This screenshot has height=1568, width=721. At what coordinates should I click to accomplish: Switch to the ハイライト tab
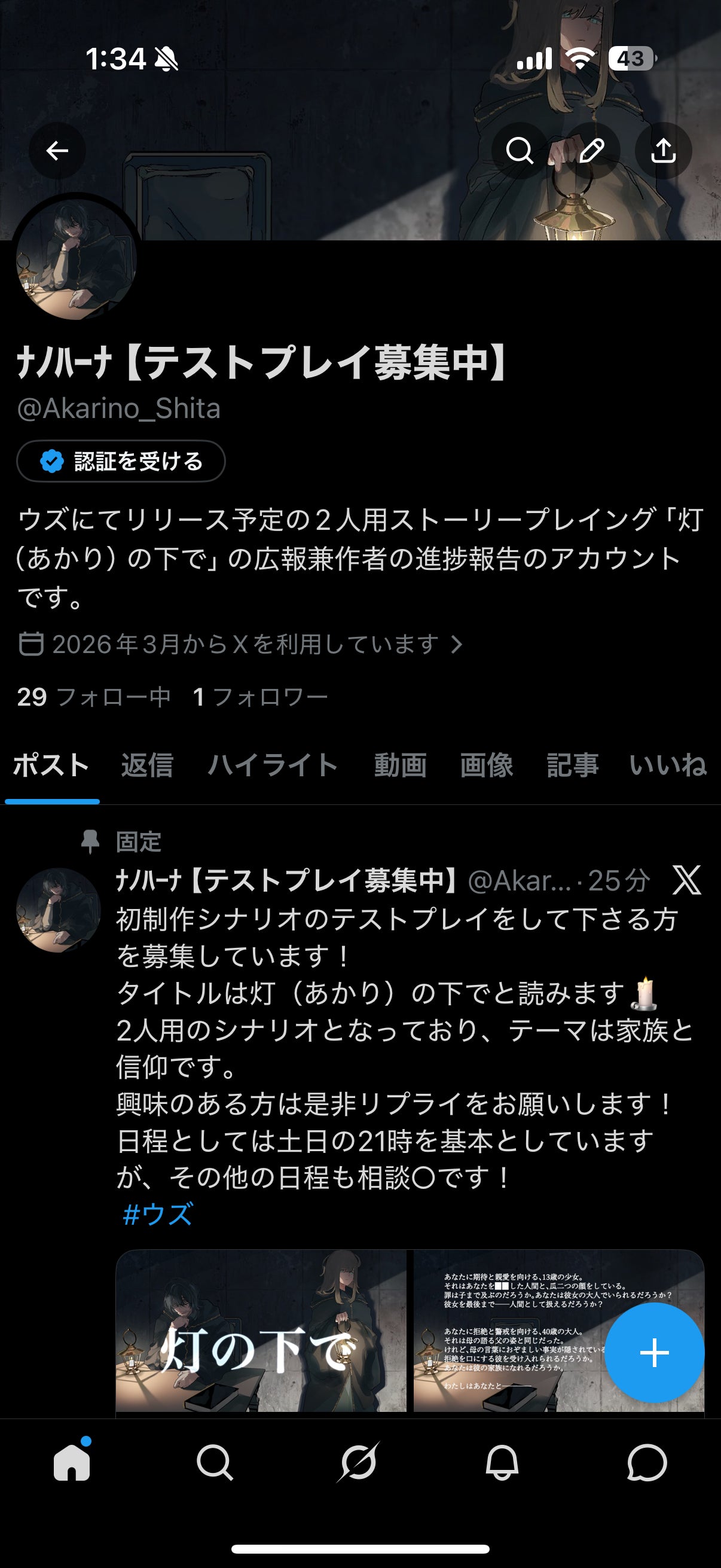pos(273,765)
